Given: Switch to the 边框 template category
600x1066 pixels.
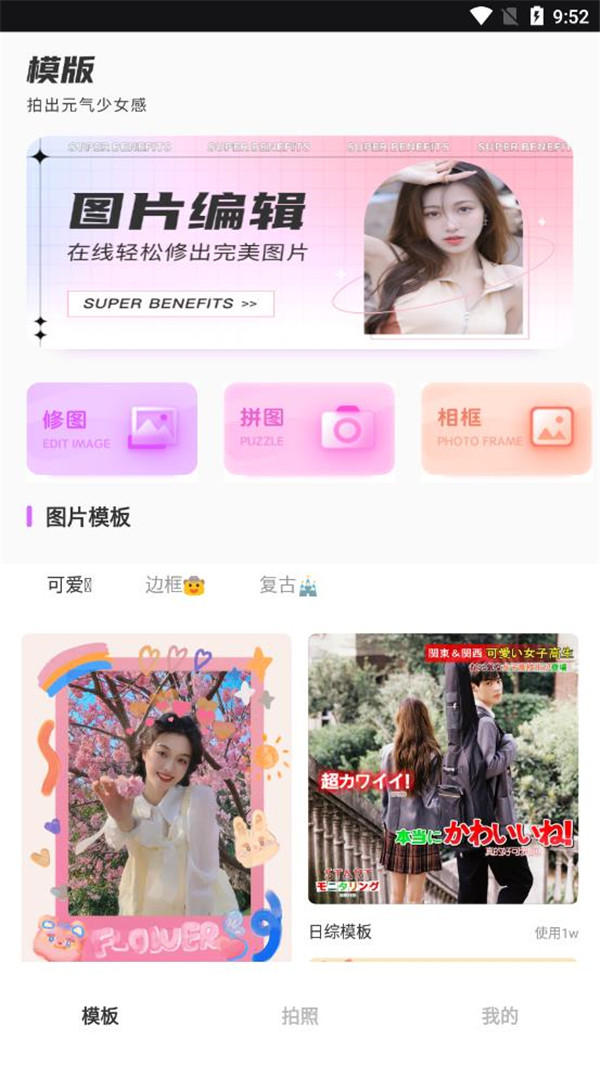Looking at the screenshot, I should pyautogui.click(x=175, y=585).
